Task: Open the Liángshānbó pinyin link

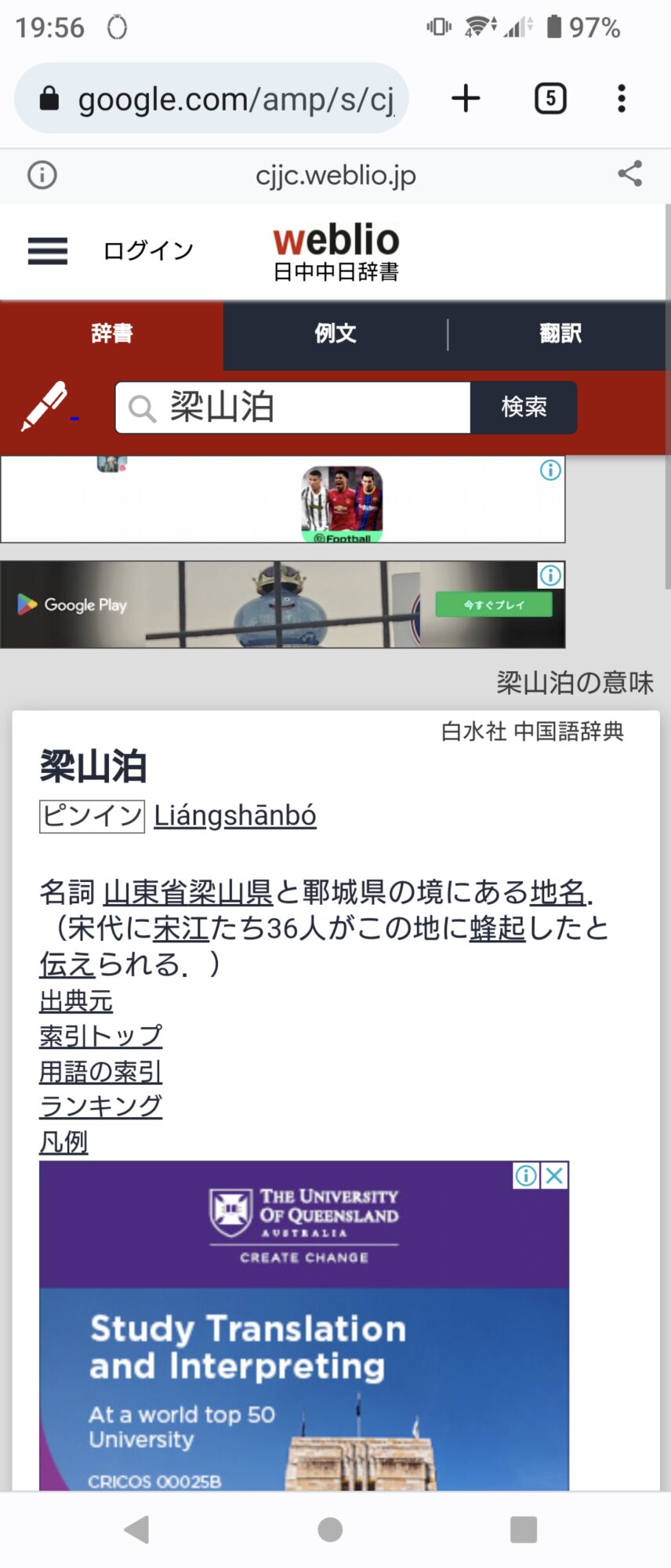Action: [234, 816]
